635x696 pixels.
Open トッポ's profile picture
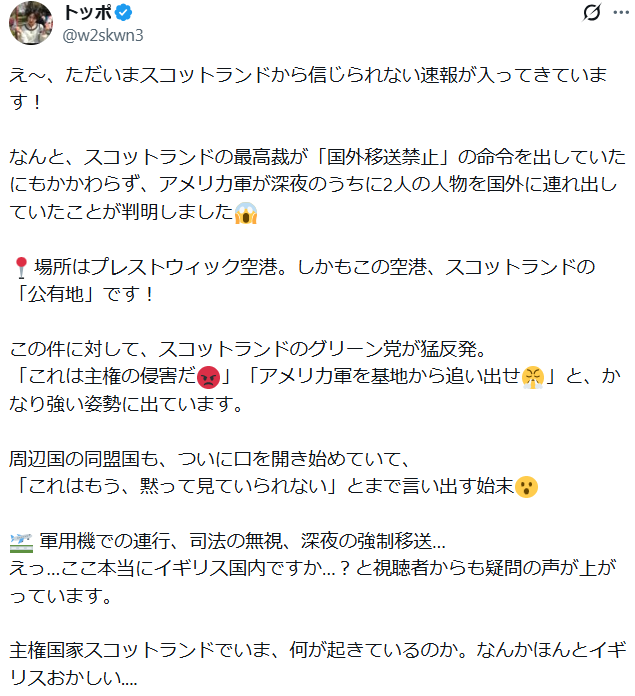click(31, 23)
